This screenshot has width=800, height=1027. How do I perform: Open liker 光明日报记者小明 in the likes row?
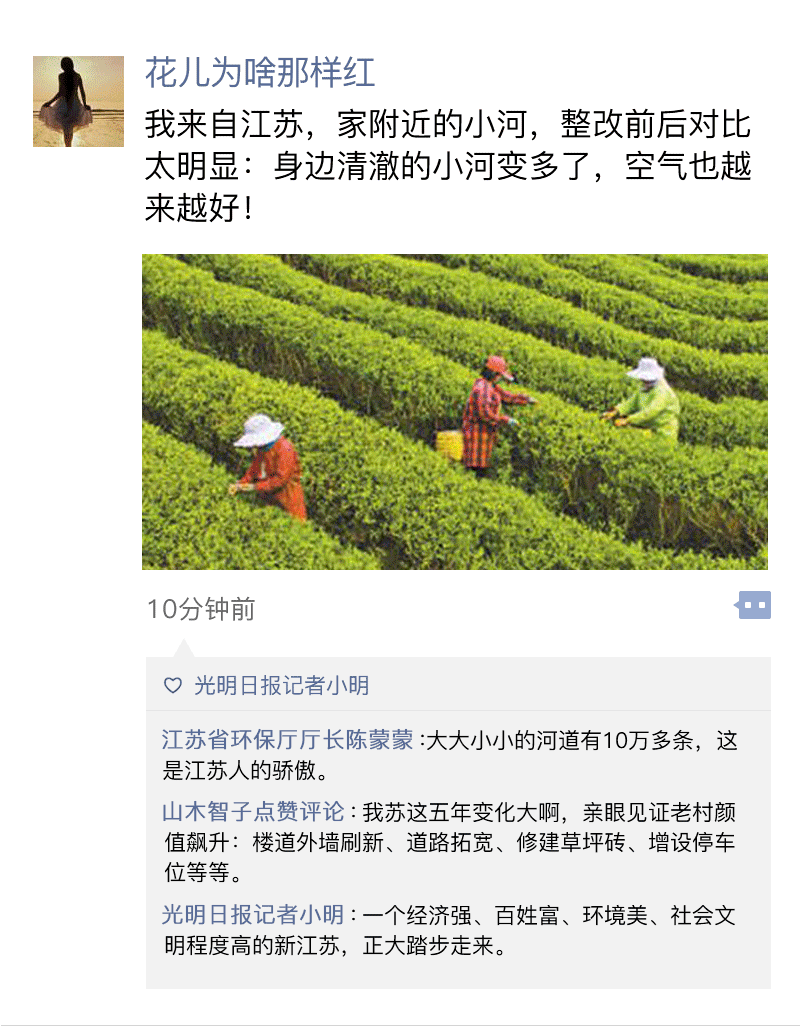pyautogui.click(x=281, y=686)
